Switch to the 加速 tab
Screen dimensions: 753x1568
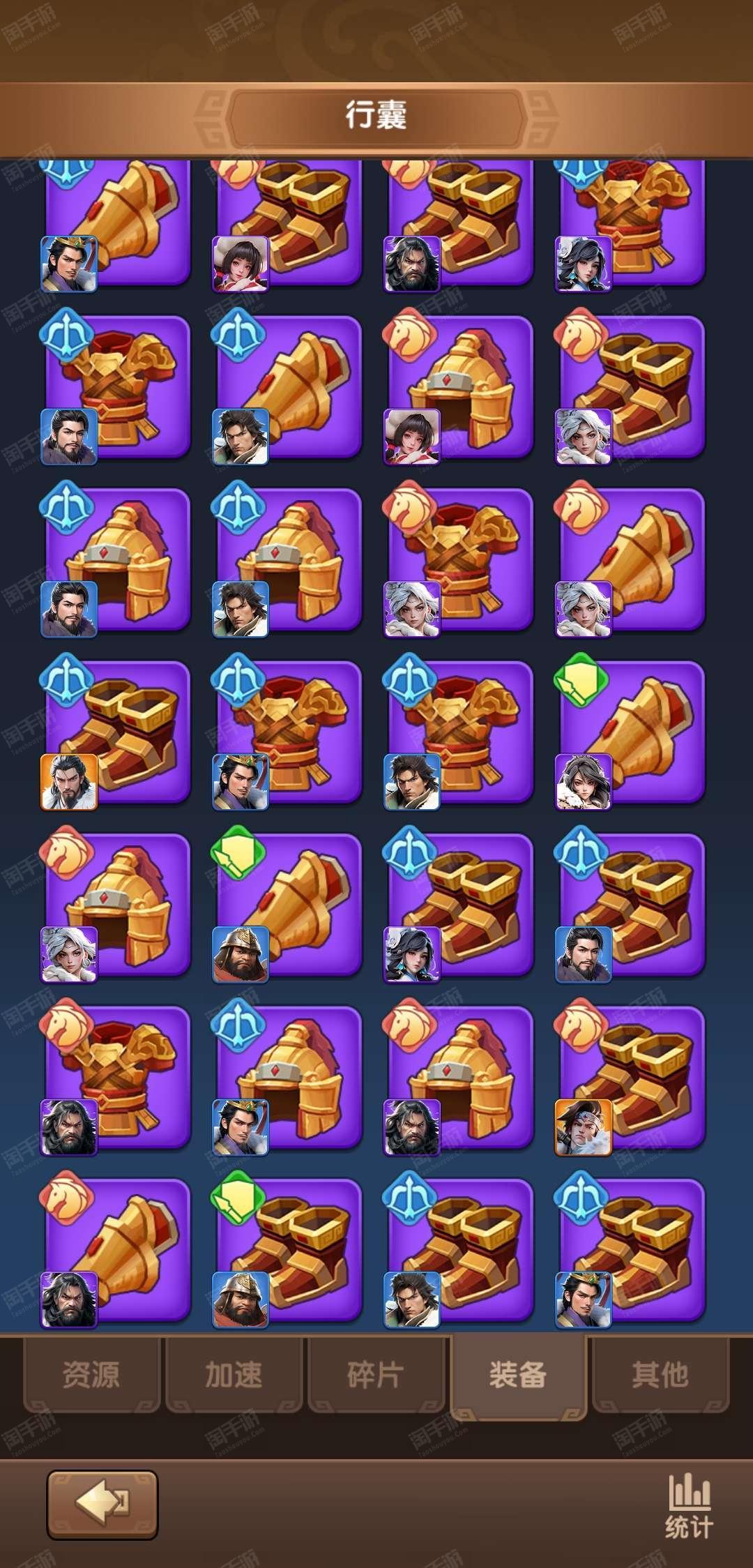pos(234,1375)
